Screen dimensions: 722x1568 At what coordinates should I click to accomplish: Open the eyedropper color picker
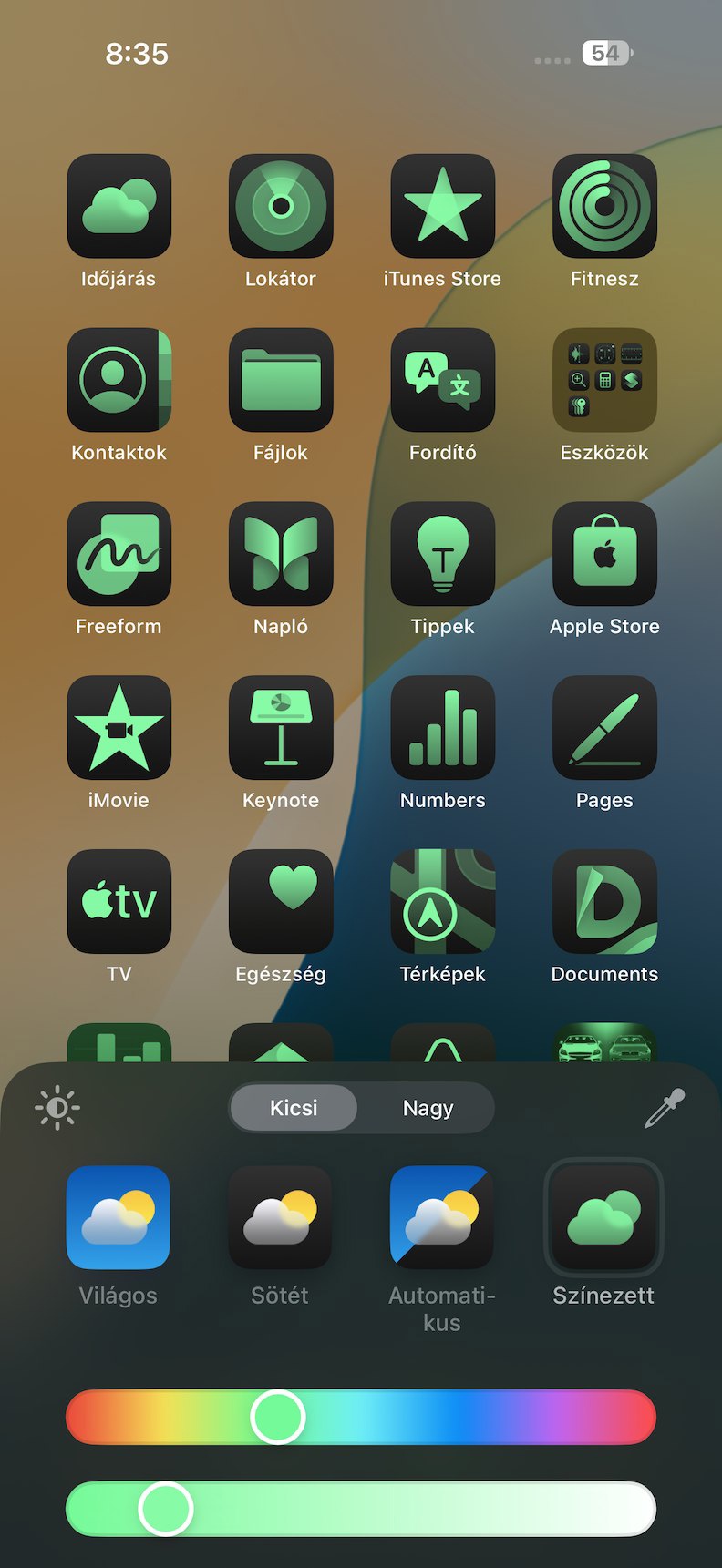[x=665, y=1108]
